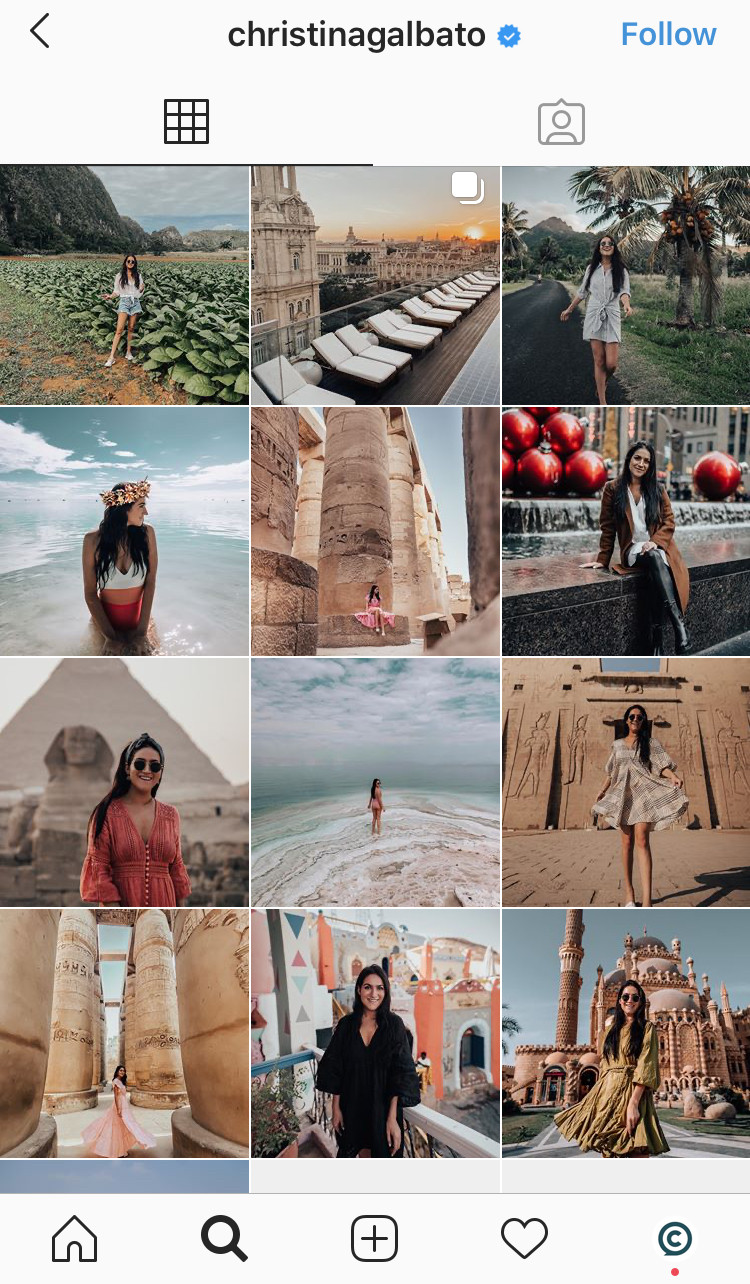Open the red ornaments fountain post
750x1284 pixels.
[x=626, y=531]
